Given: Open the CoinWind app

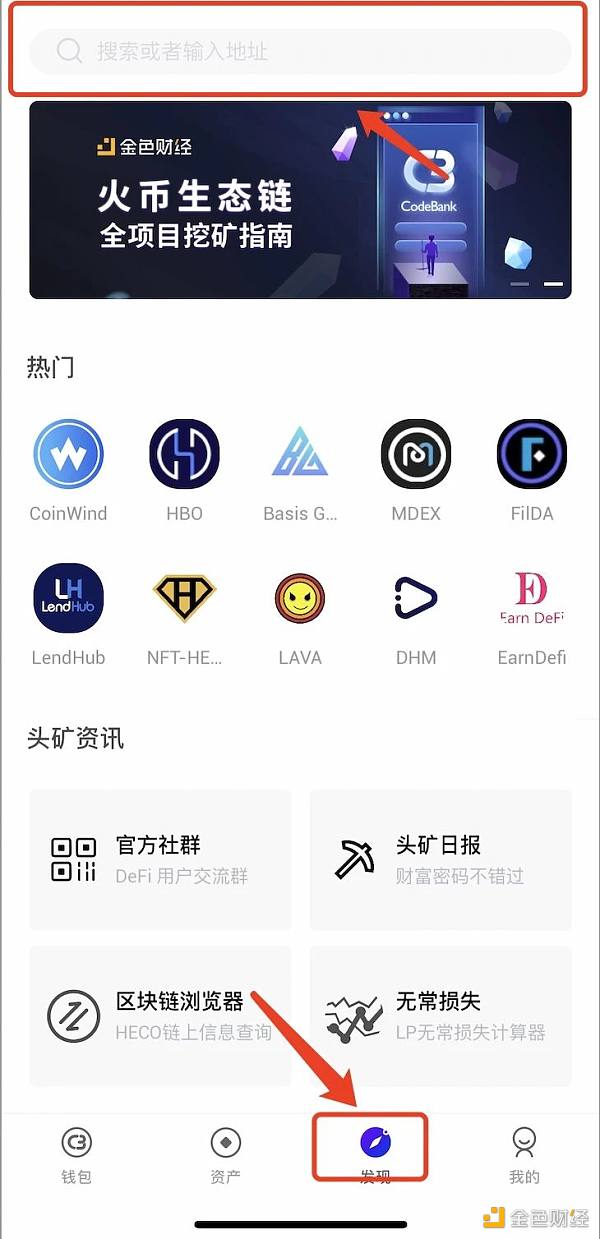Looking at the screenshot, I should pyautogui.click(x=68, y=454).
